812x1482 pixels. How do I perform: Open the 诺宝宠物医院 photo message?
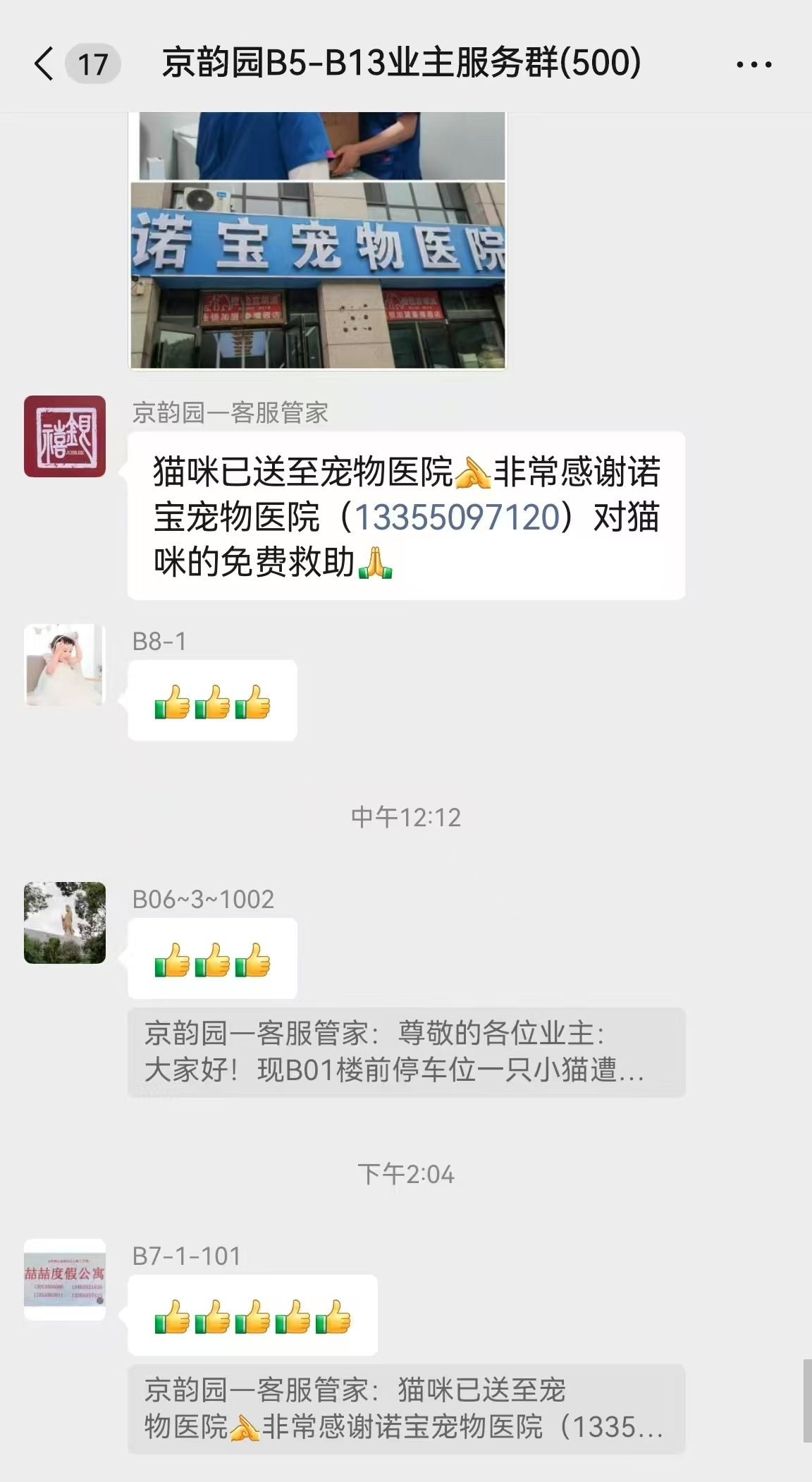click(x=317, y=240)
